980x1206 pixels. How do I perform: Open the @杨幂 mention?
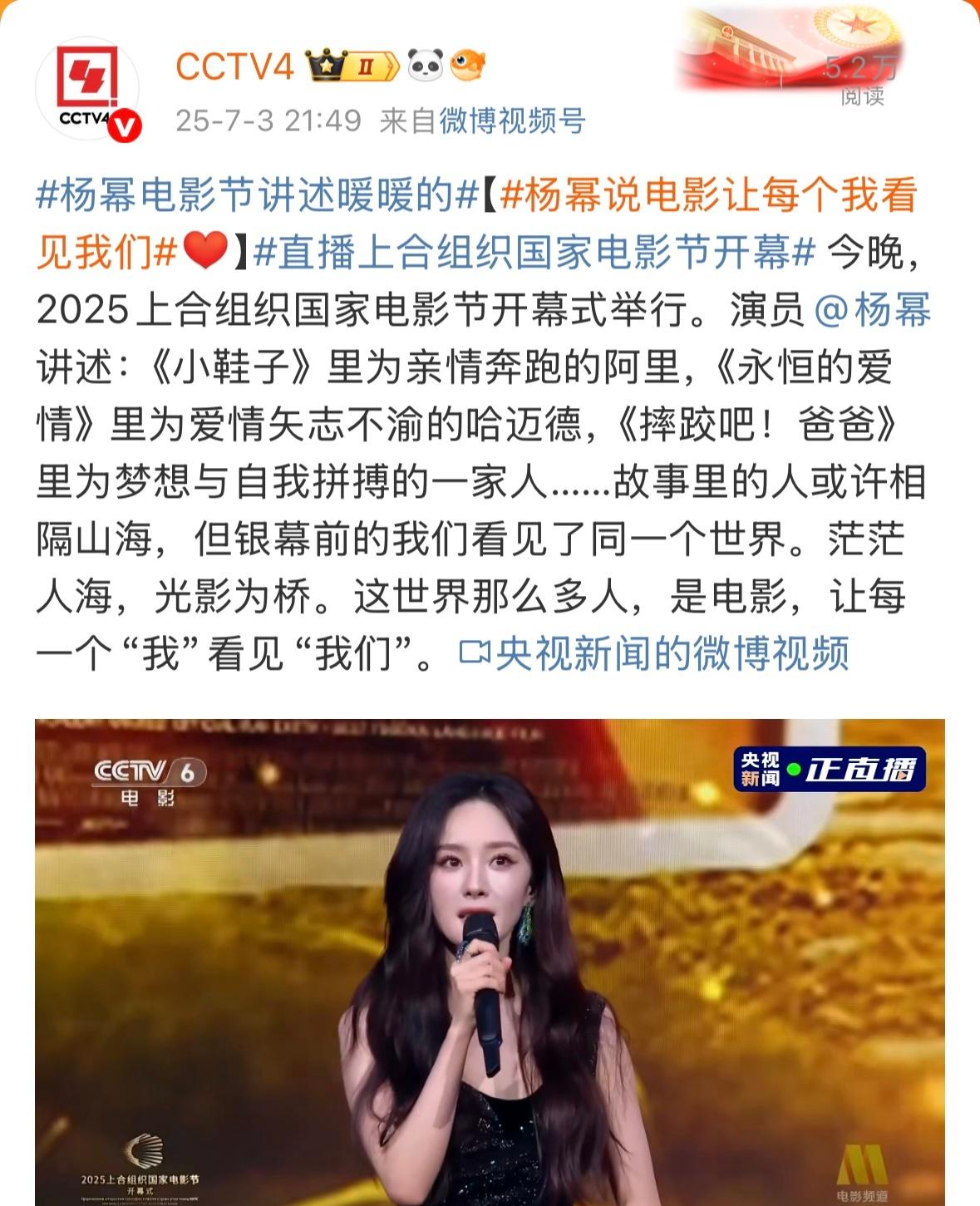tap(872, 310)
